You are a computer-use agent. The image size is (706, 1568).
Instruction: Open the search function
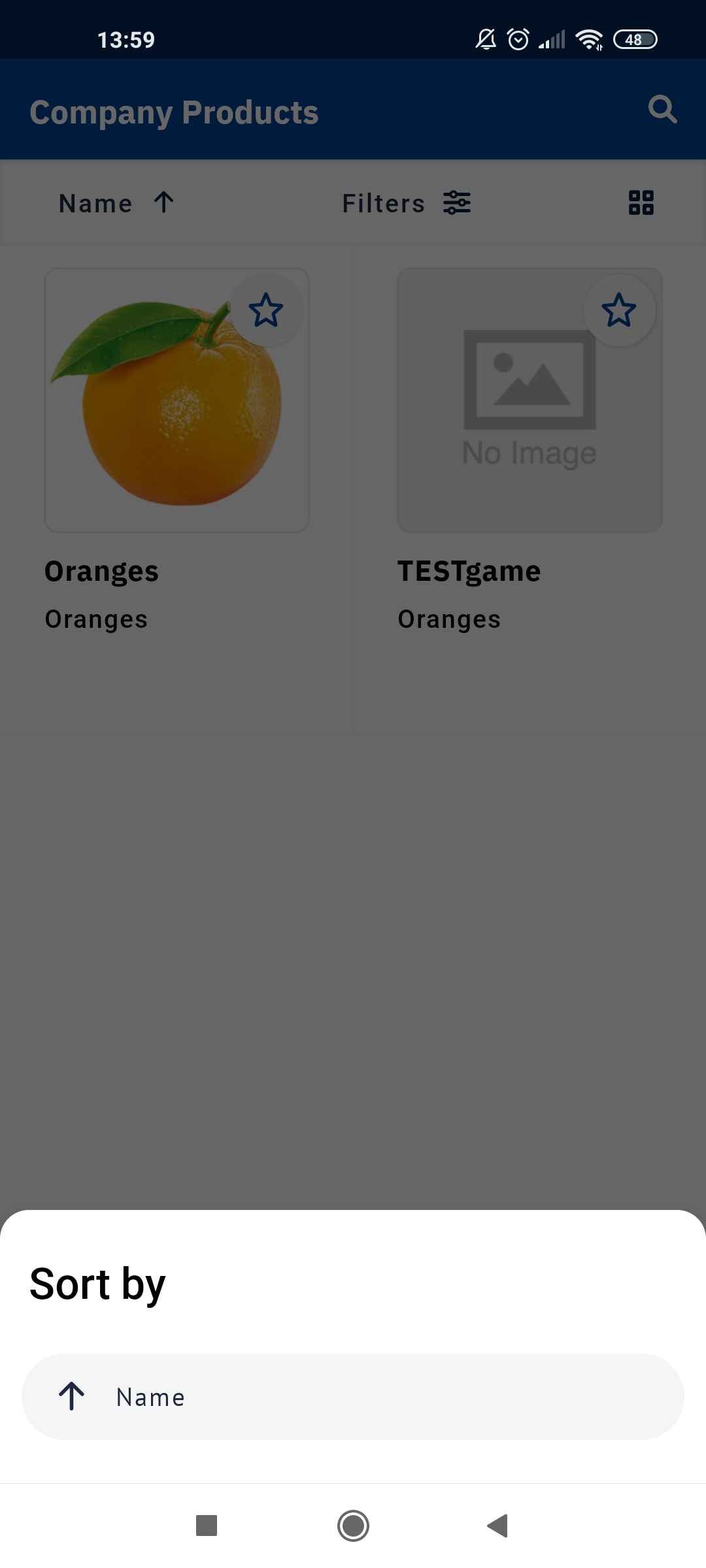tap(663, 109)
